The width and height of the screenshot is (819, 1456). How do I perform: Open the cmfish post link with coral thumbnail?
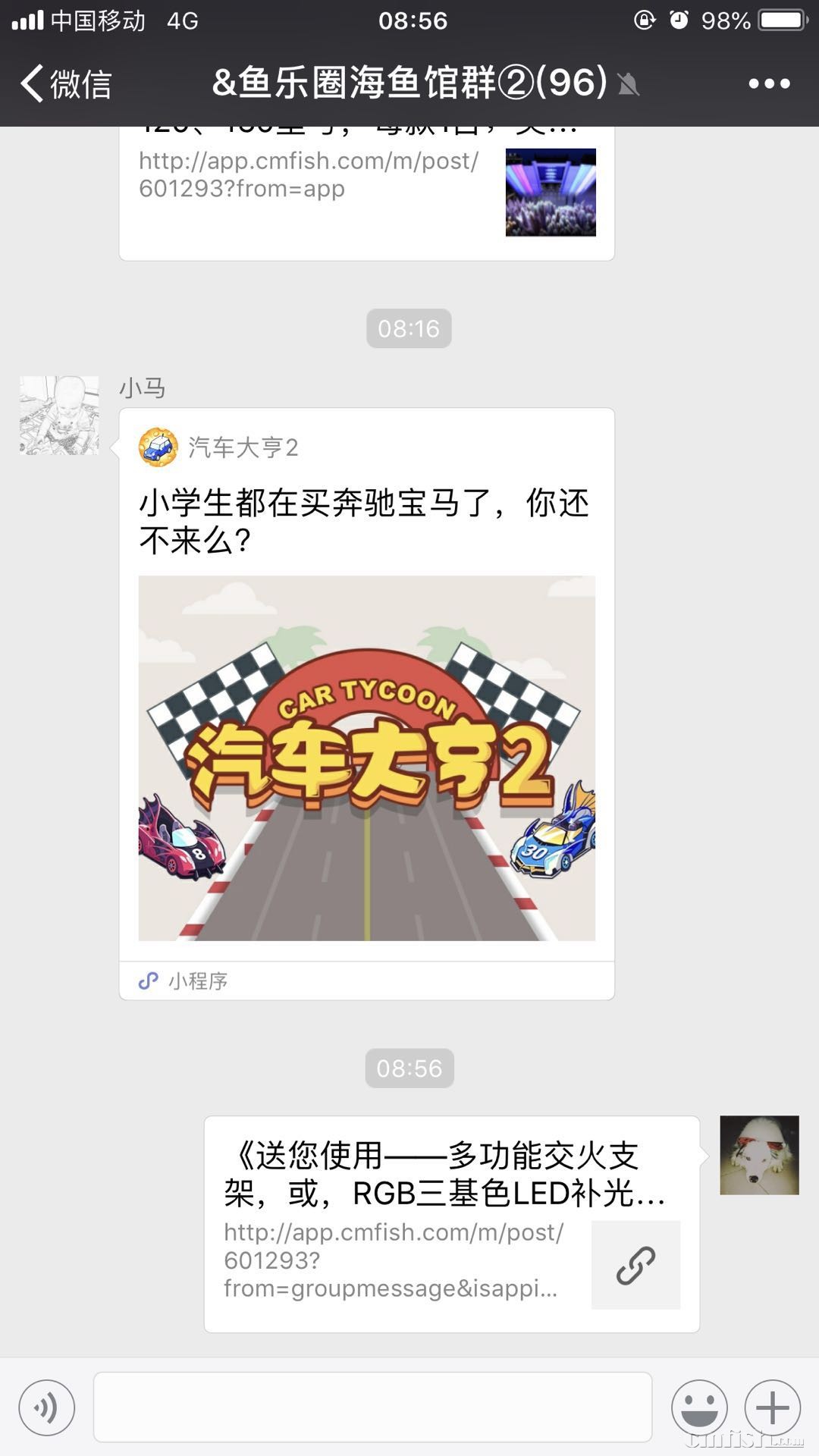pyautogui.click(x=366, y=193)
